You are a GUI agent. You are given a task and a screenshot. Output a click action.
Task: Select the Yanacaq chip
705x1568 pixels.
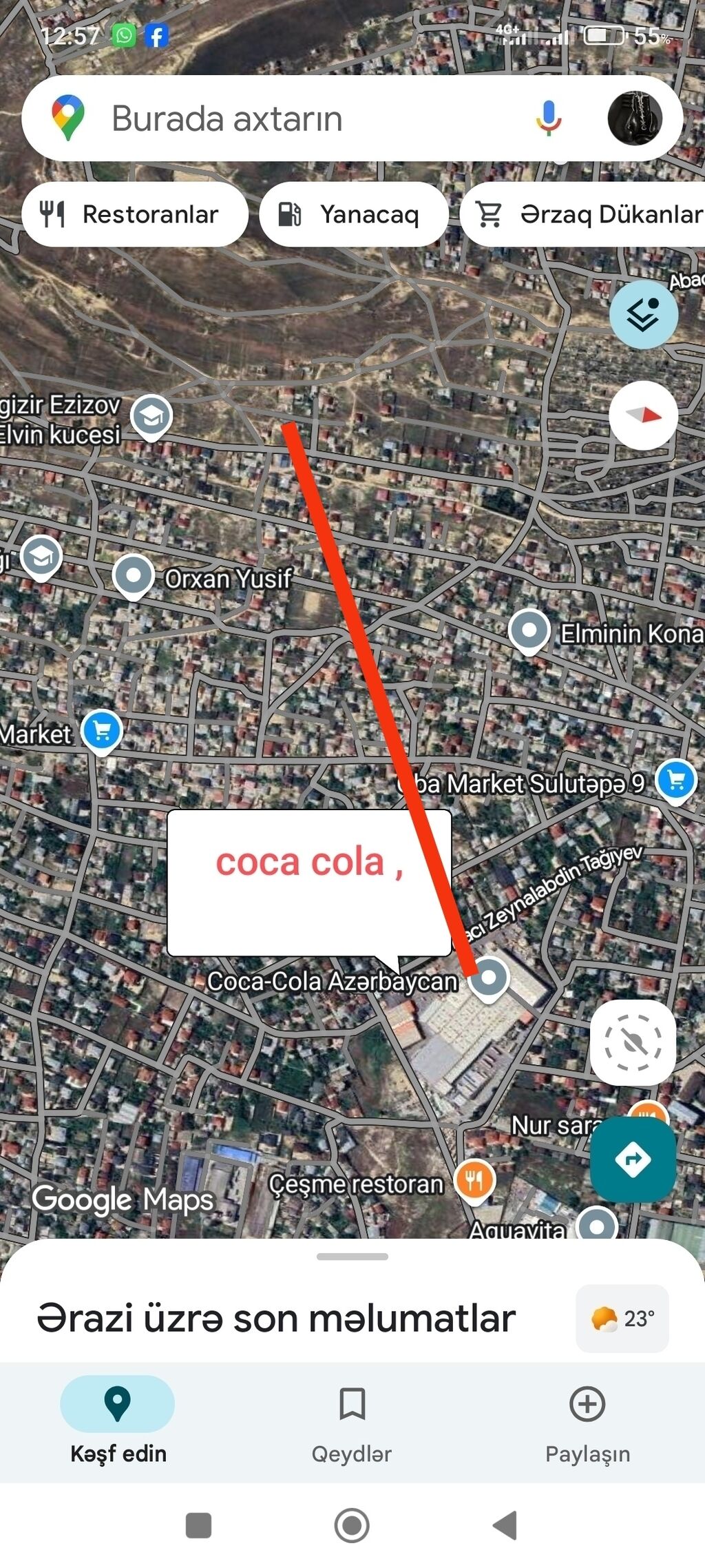click(352, 214)
